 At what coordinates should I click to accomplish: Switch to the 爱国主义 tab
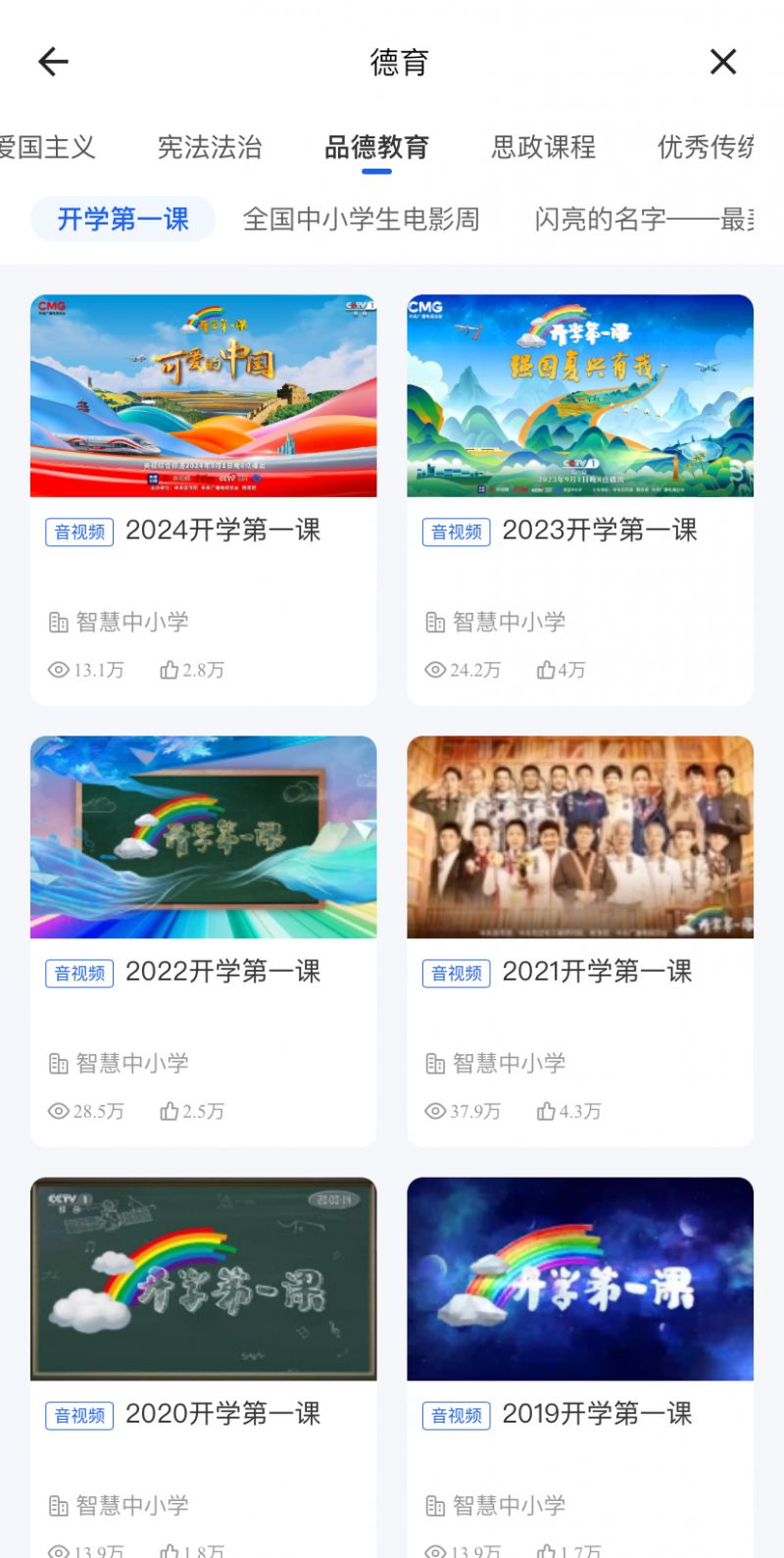coord(47,147)
